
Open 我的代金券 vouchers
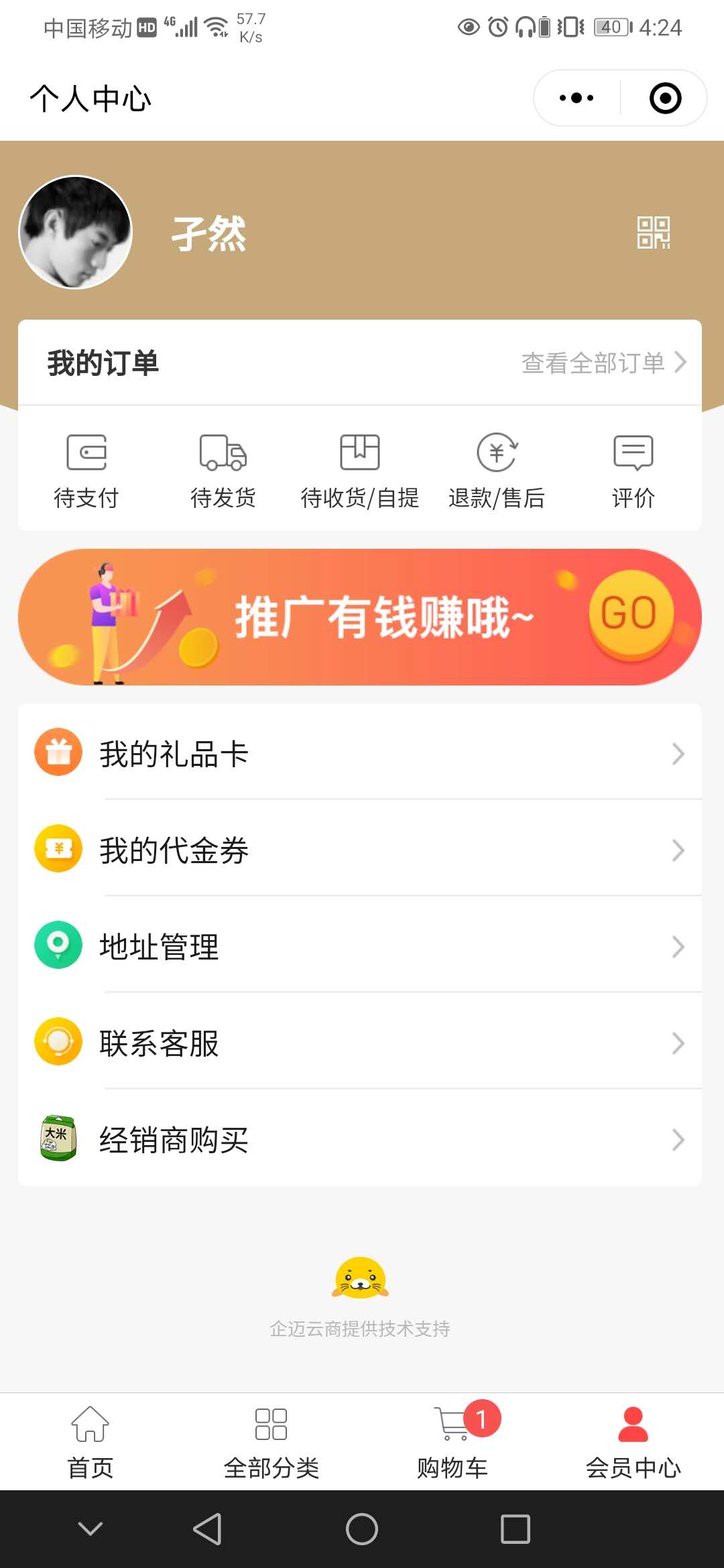(x=360, y=850)
